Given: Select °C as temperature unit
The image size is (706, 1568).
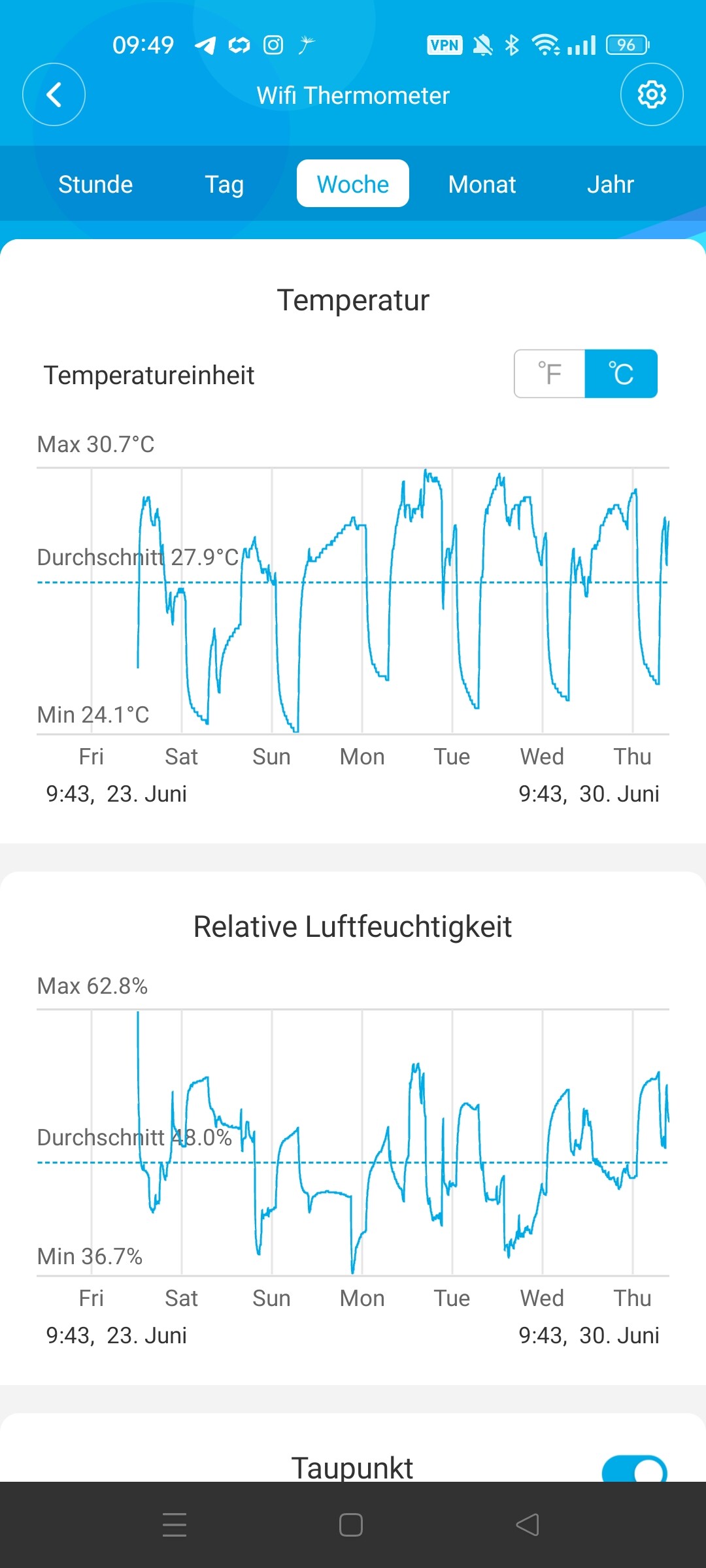Looking at the screenshot, I should [621, 374].
